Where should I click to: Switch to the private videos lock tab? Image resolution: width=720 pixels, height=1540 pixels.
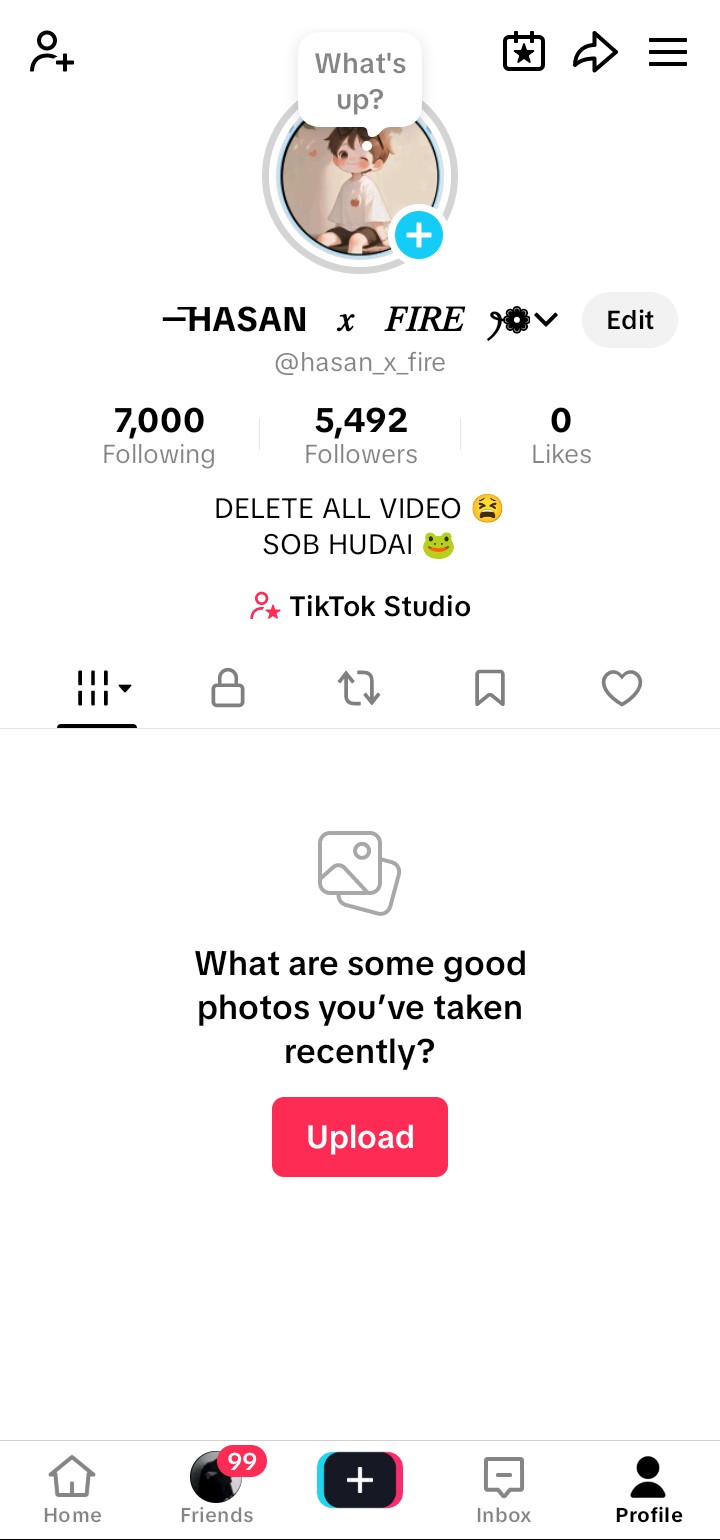228,688
